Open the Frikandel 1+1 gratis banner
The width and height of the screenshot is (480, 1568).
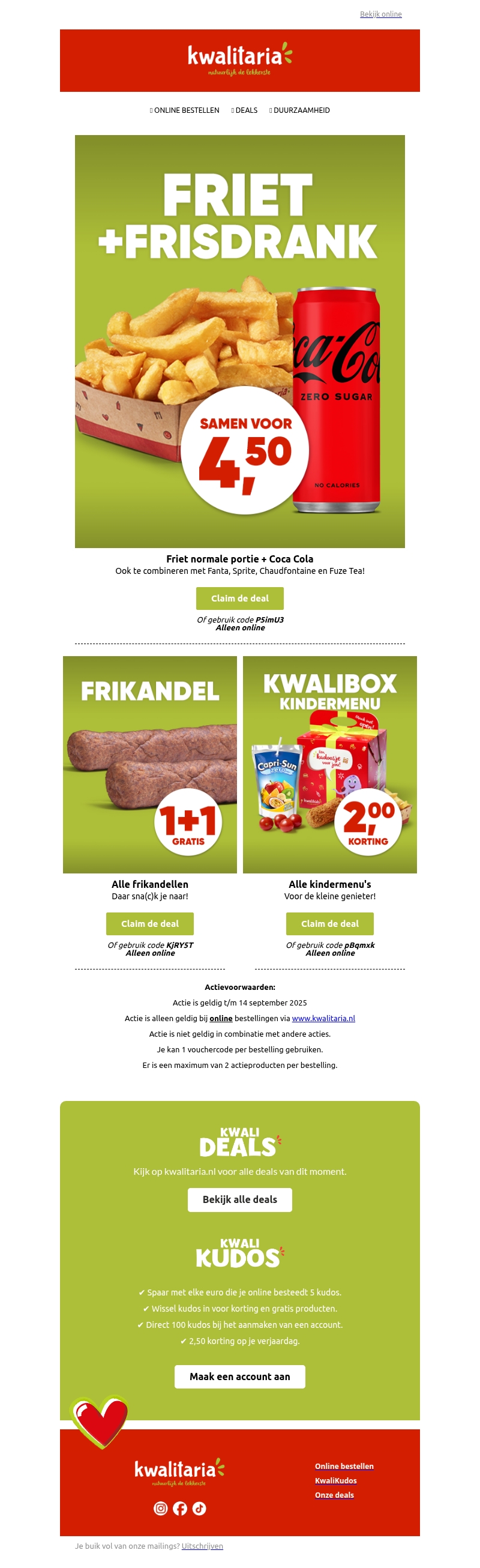coord(149,764)
